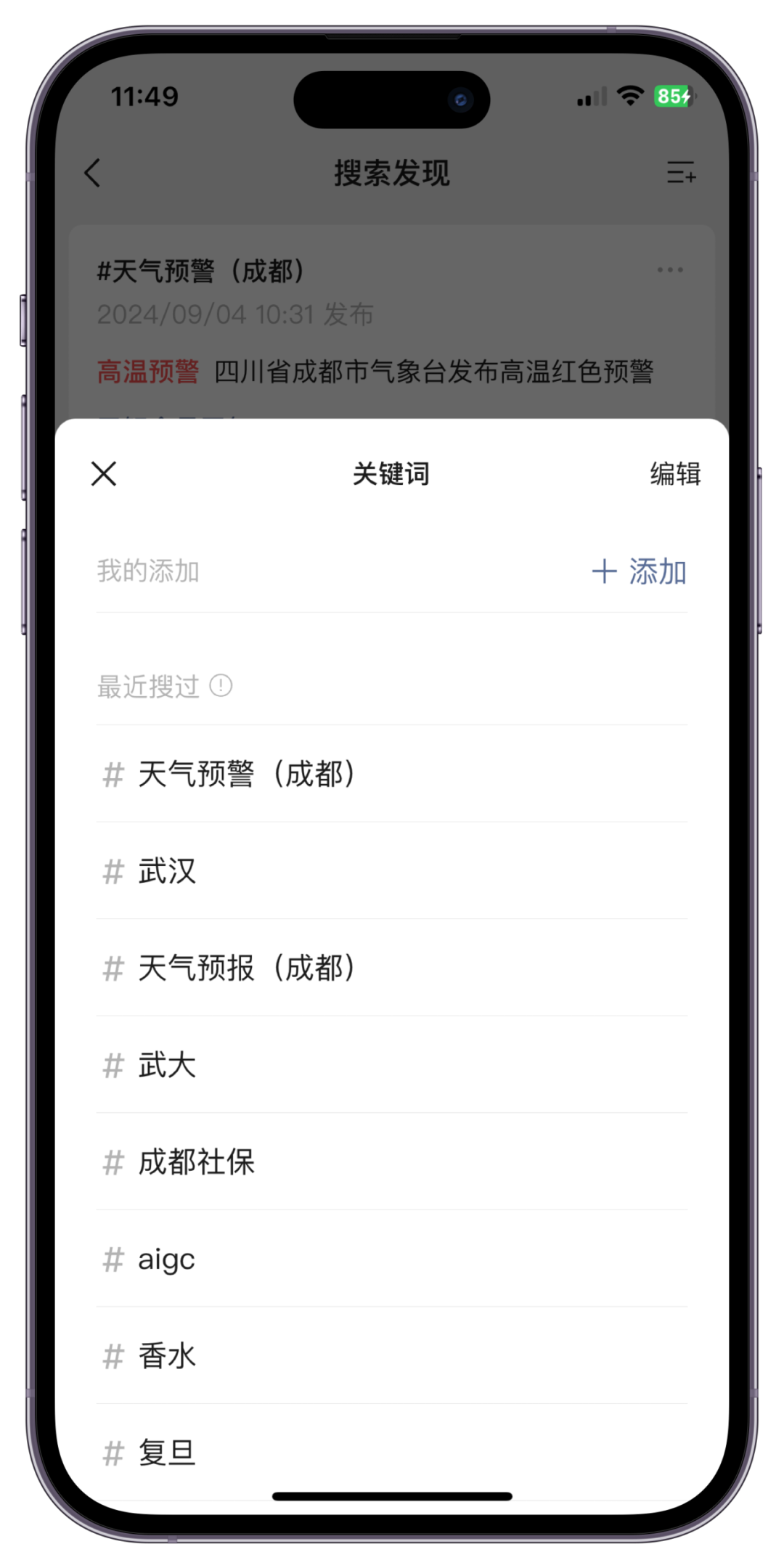Select keyword 天气预警（成都）
784x1568 pixels.
(247, 774)
